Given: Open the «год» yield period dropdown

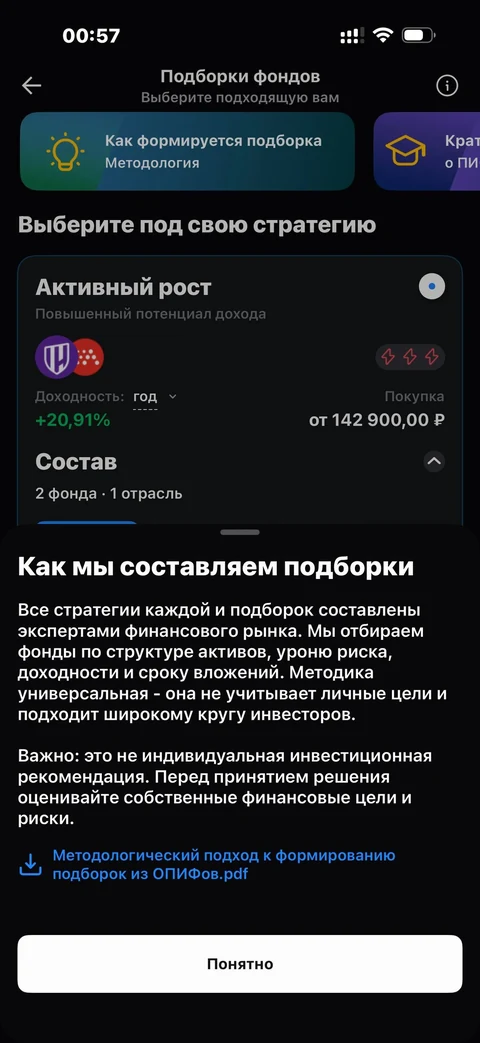Looking at the screenshot, I should point(155,397).
